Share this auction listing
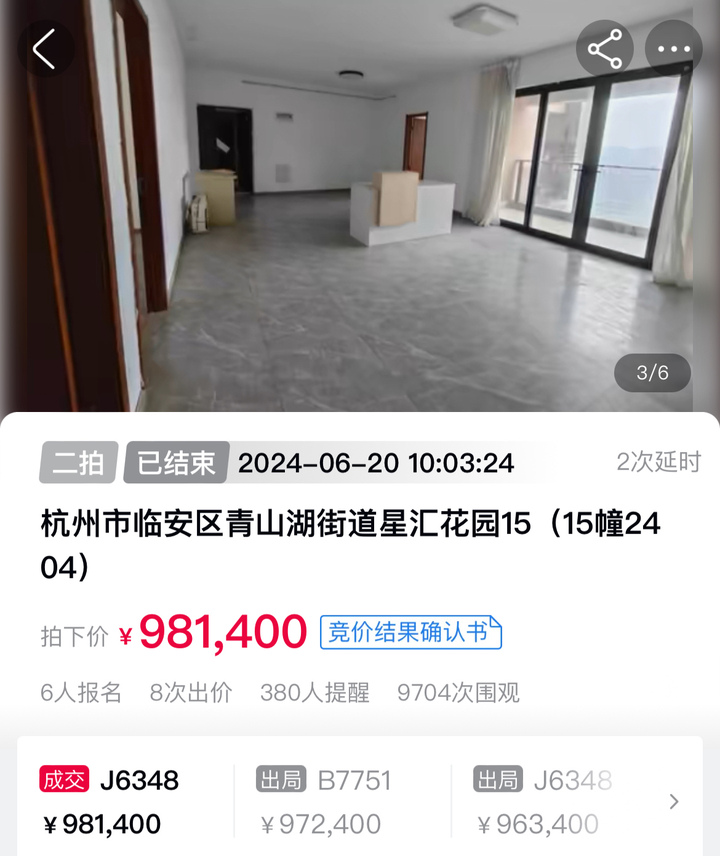Image resolution: width=720 pixels, height=856 pixels. tap(604, 49)
